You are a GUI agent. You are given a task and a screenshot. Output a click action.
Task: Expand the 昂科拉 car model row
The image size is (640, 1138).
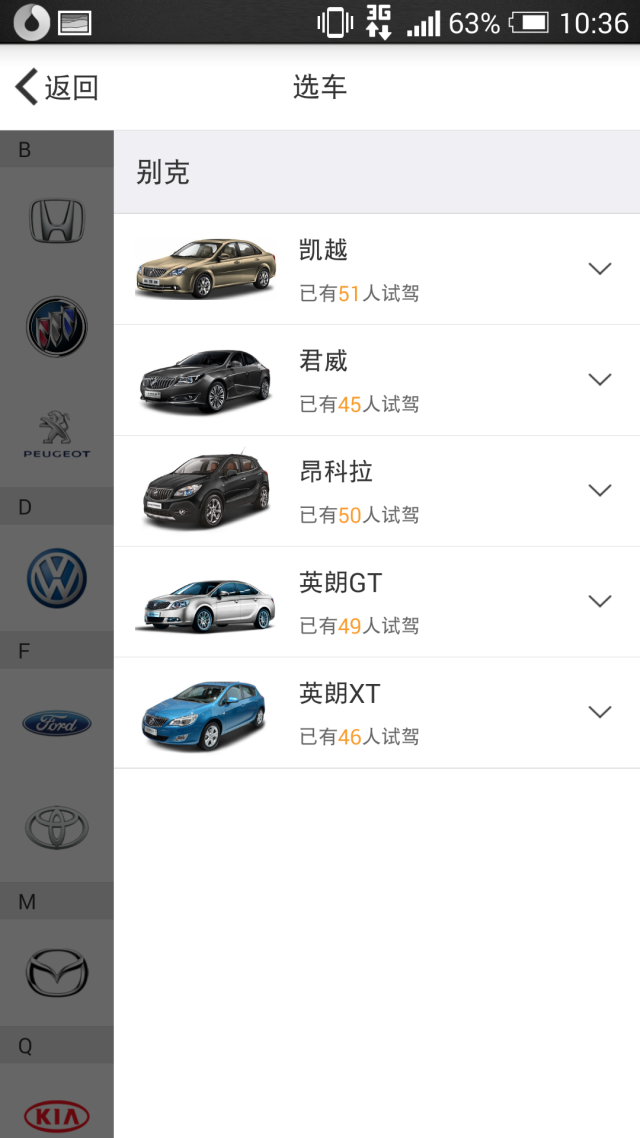point(600,491)
